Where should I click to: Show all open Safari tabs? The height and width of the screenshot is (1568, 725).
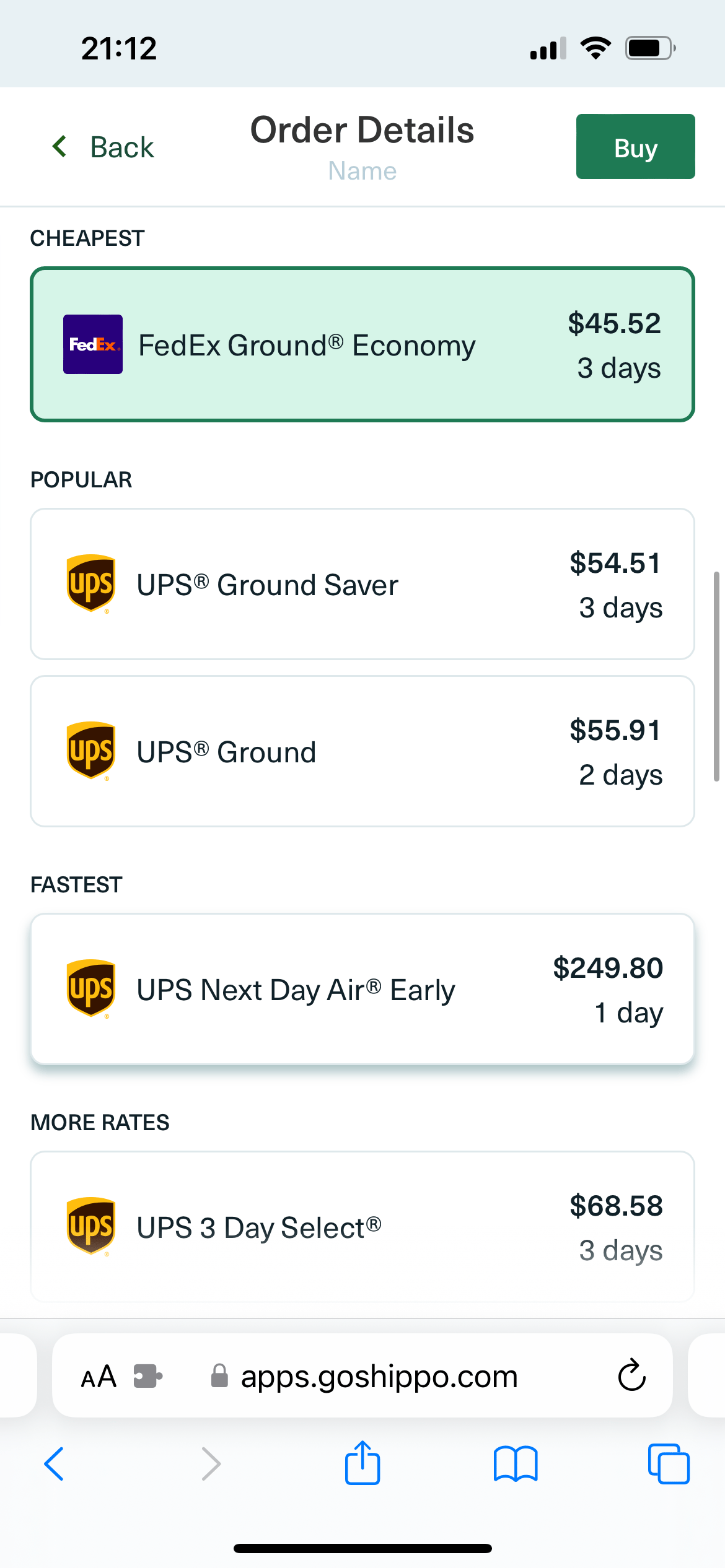pyautogui.click(x=669, y=1464)
